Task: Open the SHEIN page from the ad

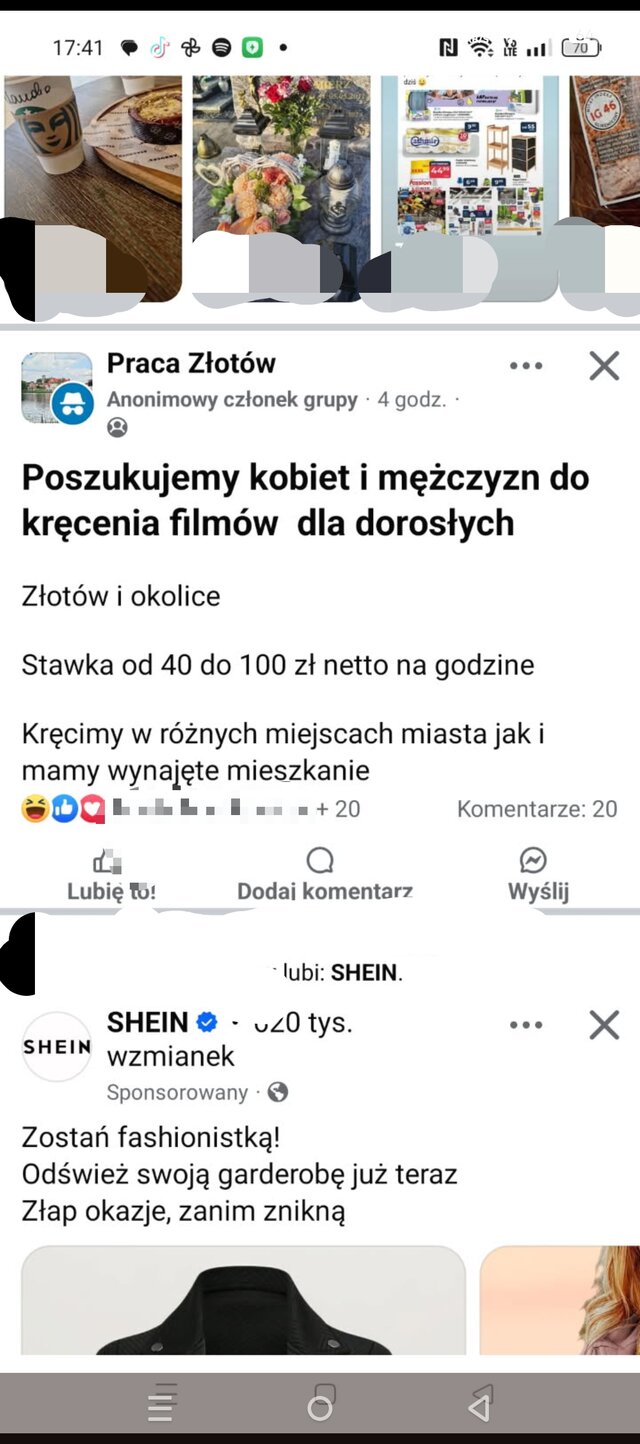Action: [147, 1022]
